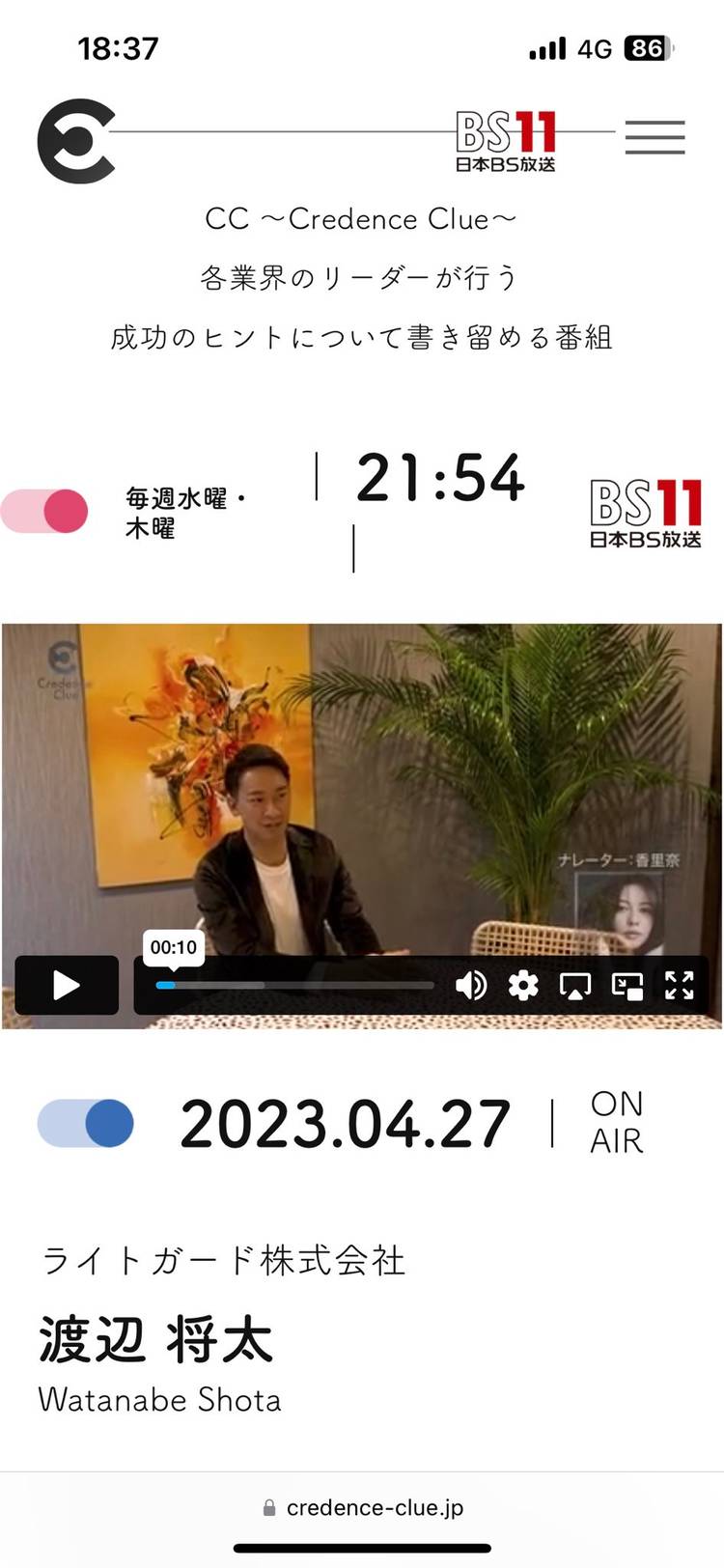This screenshot has height=1568, width=724.
Task: Mute the video volume
Action: pyautogui.click(x=471, y=985)
